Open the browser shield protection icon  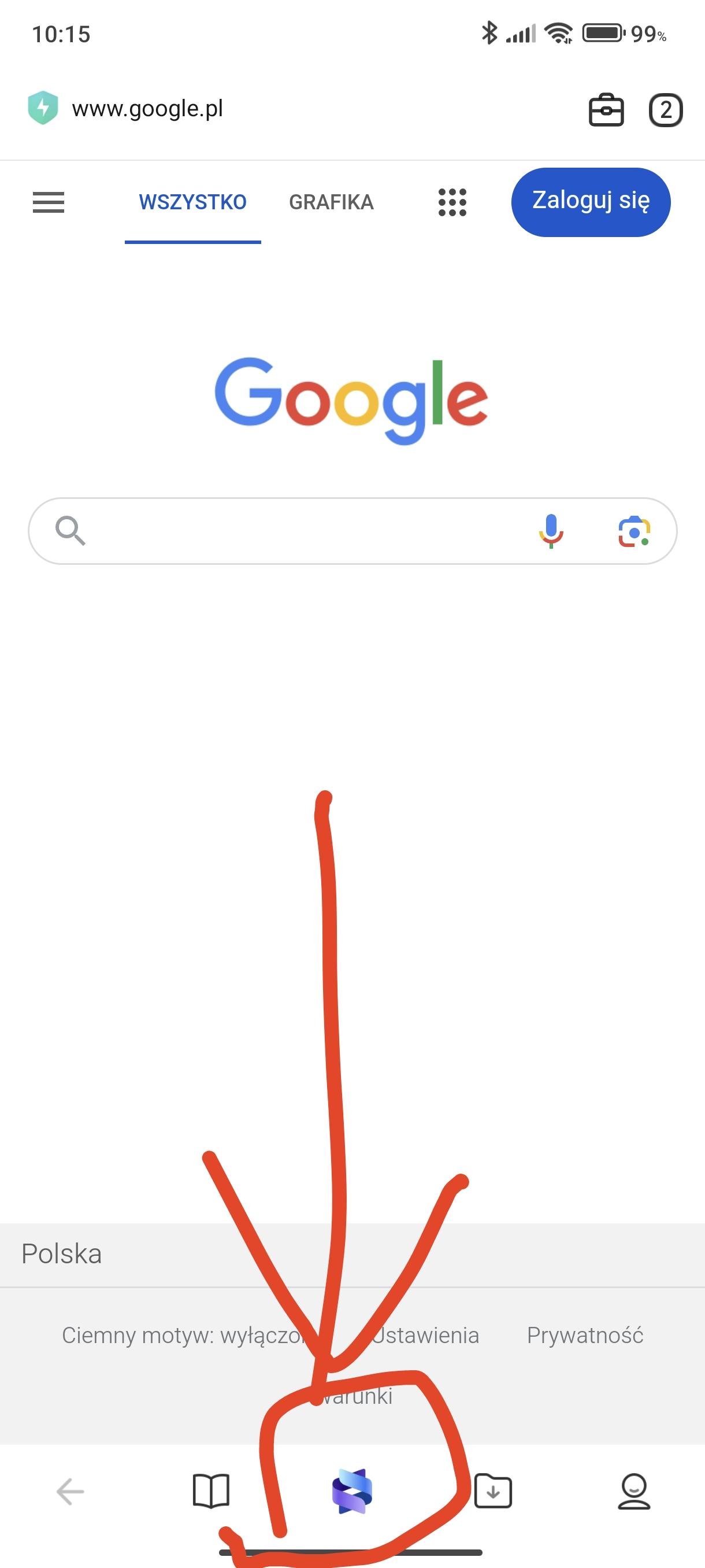point(43,108)
